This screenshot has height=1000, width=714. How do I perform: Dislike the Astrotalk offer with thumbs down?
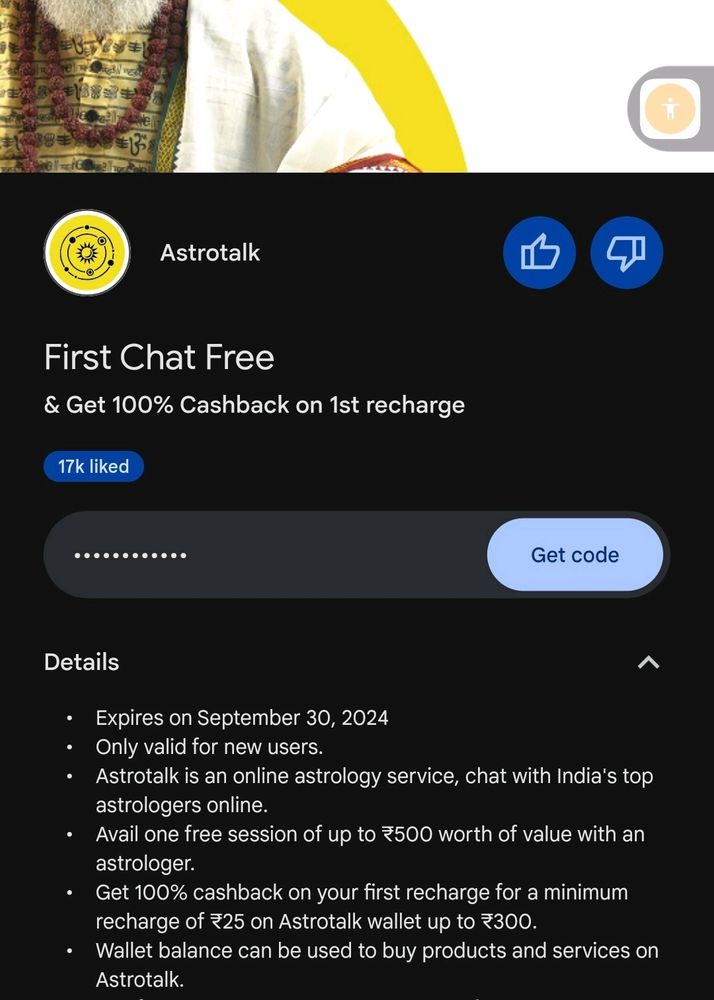[627, 254]
